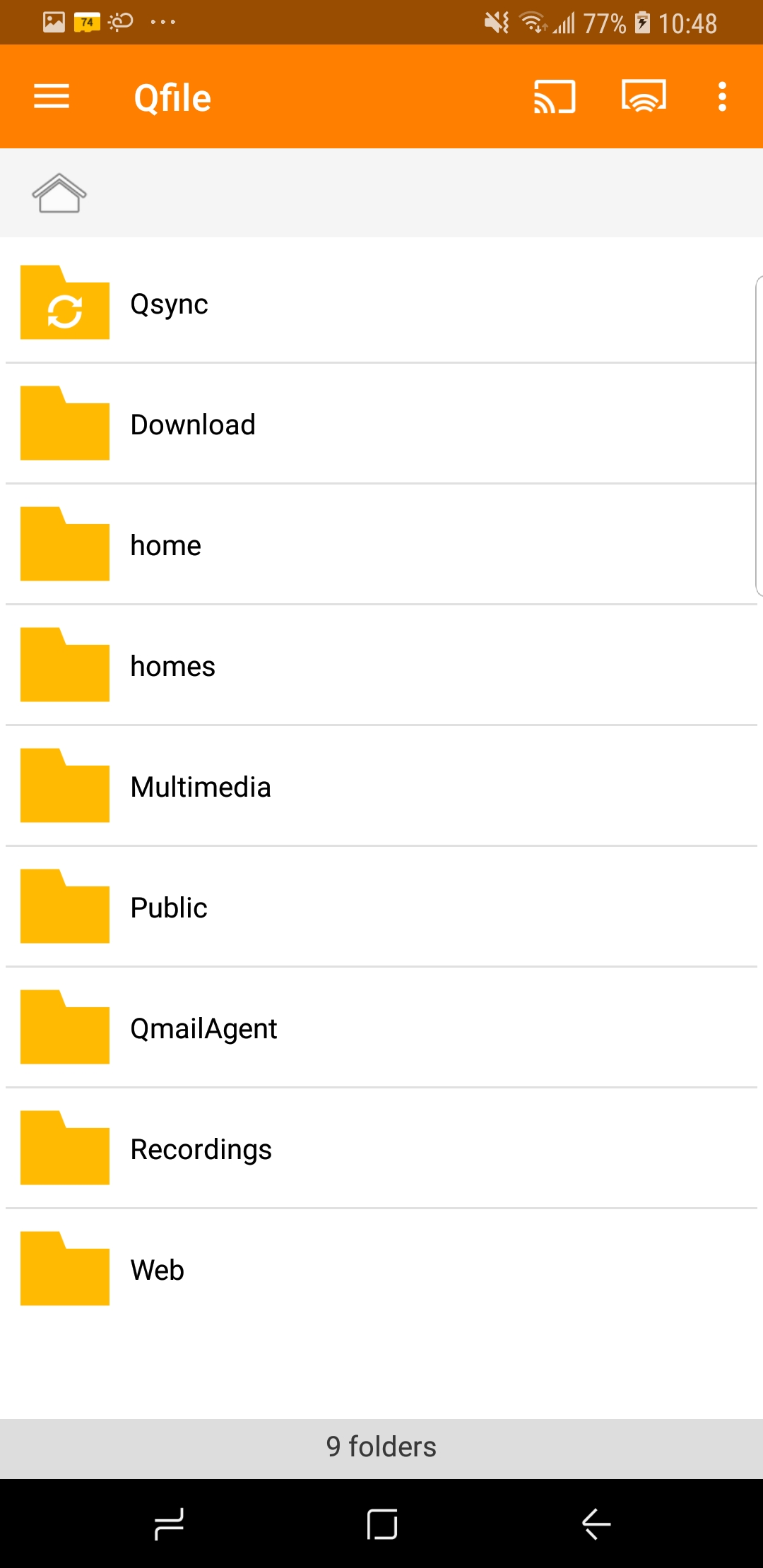
Task: Open the hamburger drawer menu
Action: coord(52,97)
